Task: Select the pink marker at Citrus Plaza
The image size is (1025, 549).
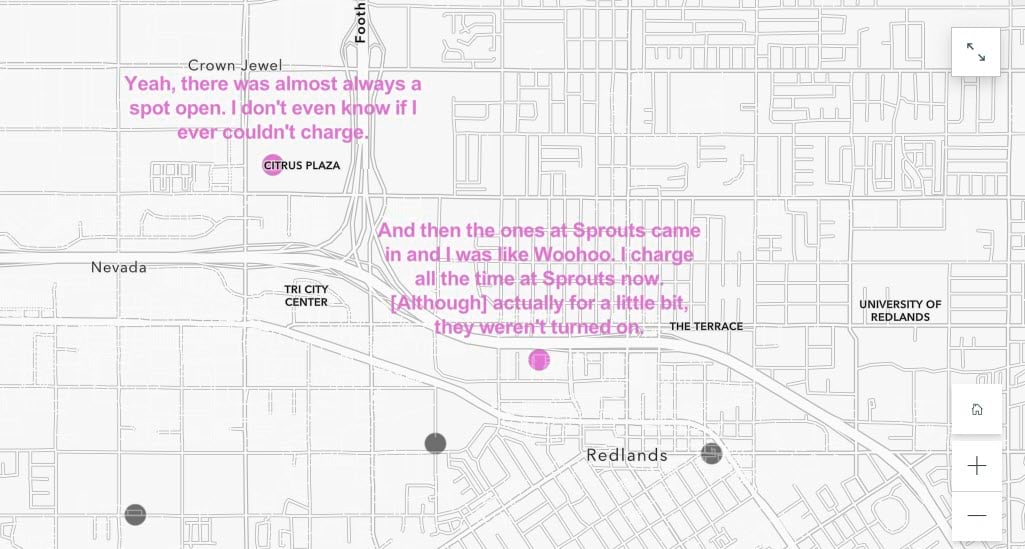Action: (272, 165)
